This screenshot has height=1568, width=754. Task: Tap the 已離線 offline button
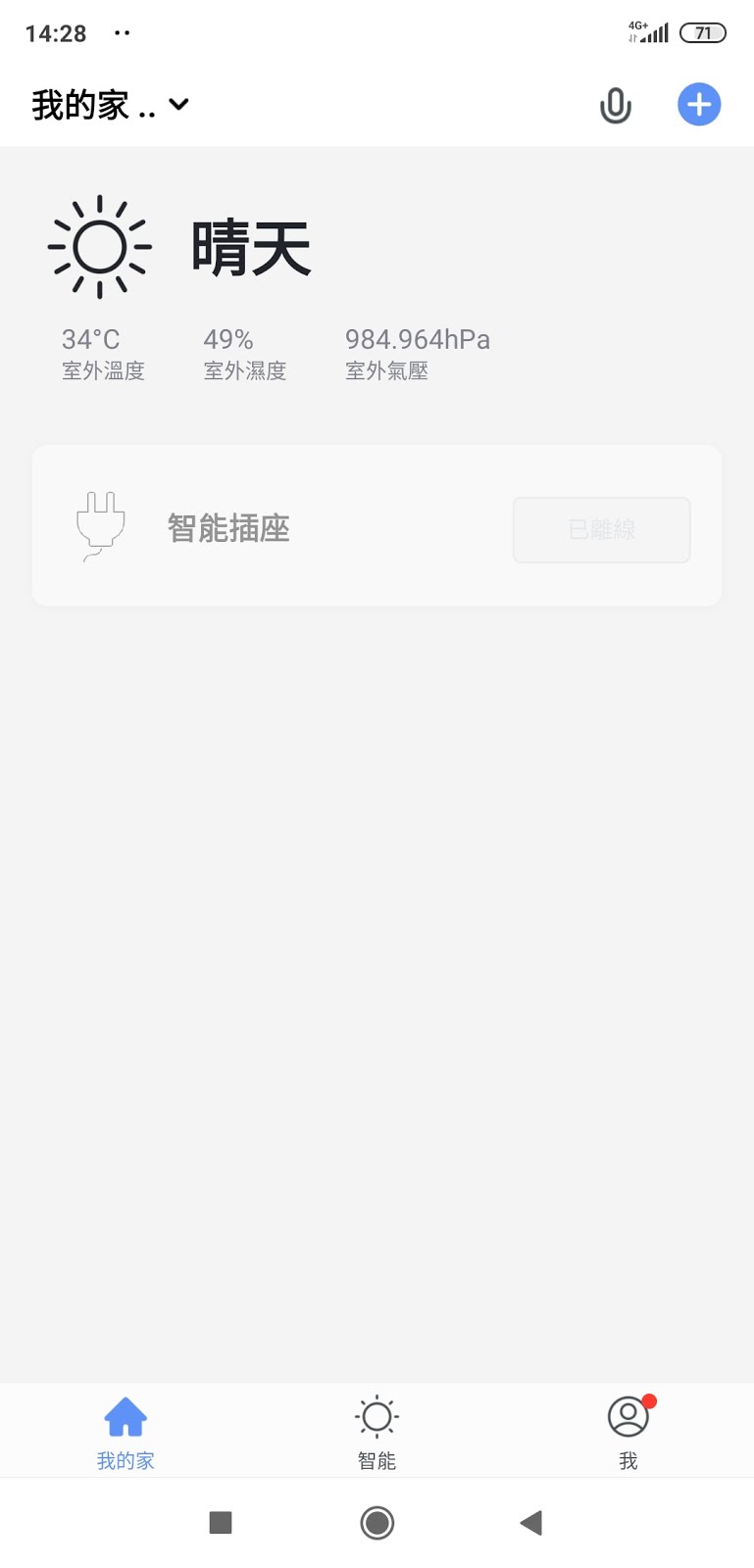point(601,529)
